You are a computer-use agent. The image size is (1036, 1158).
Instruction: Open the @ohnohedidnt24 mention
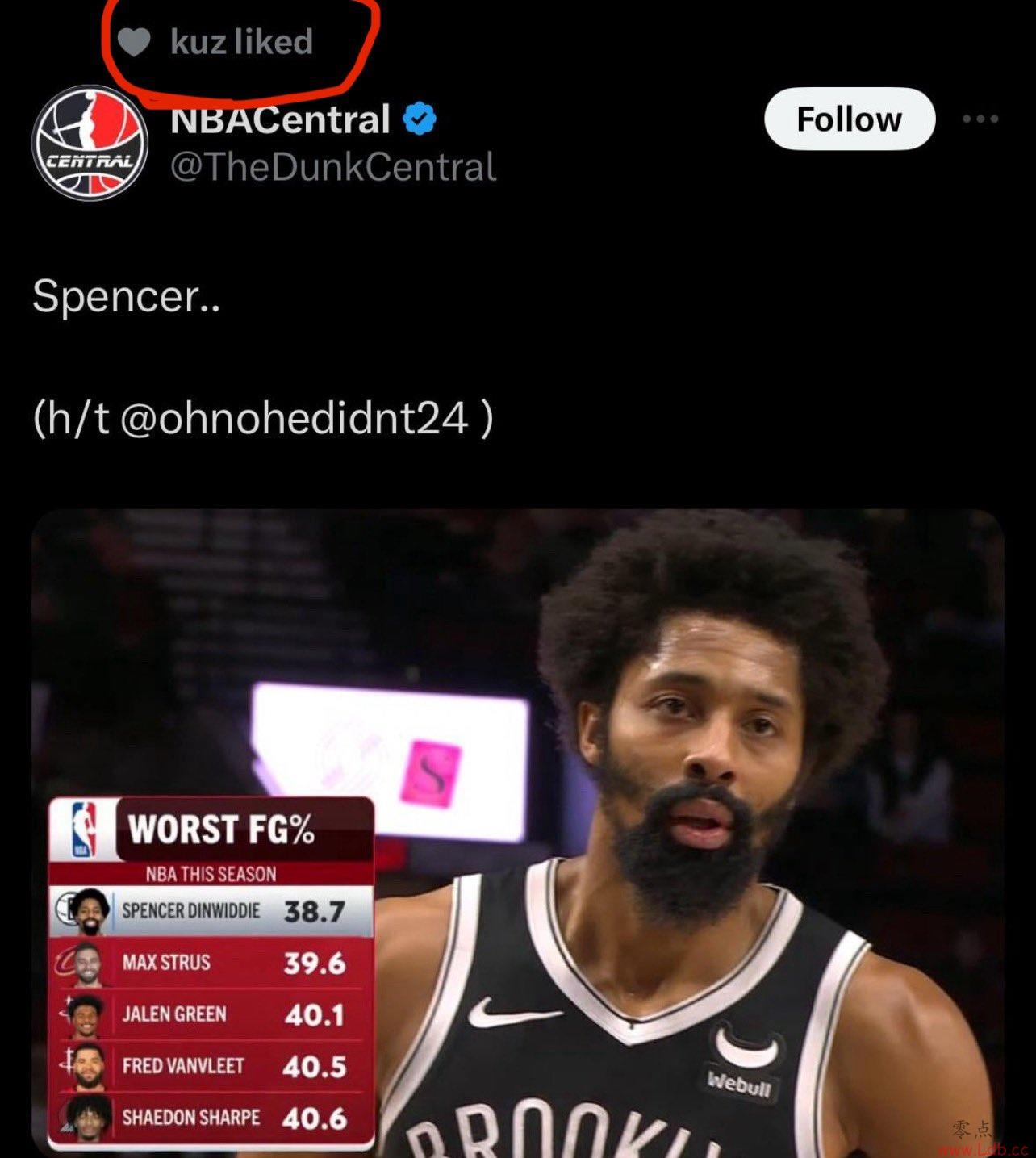pyautogui.click(x=294, y=418)
